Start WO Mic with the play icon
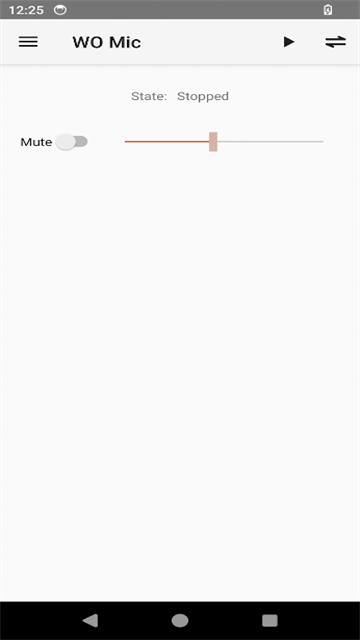360x640 pixels. tap(289, 42)
